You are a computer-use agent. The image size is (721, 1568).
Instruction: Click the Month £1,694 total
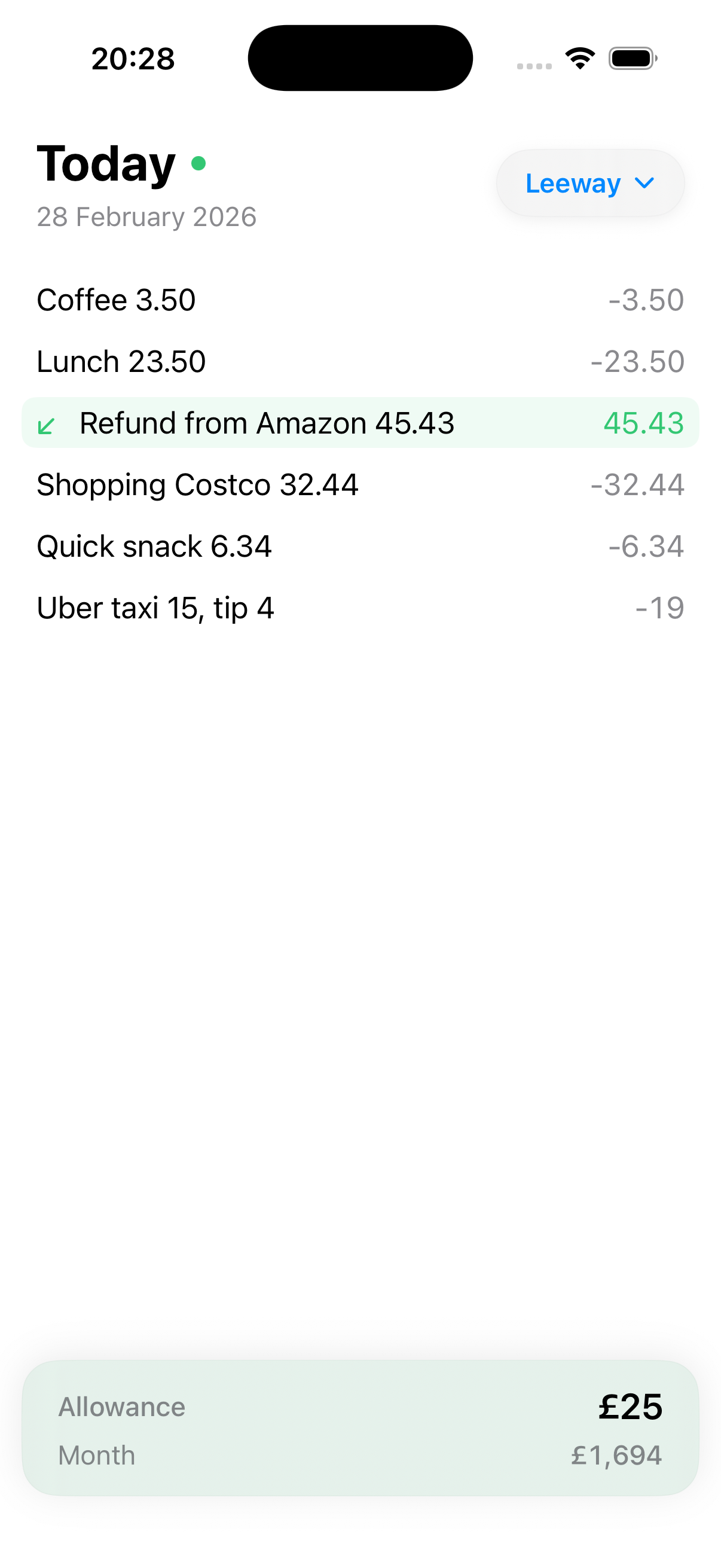616,1456
